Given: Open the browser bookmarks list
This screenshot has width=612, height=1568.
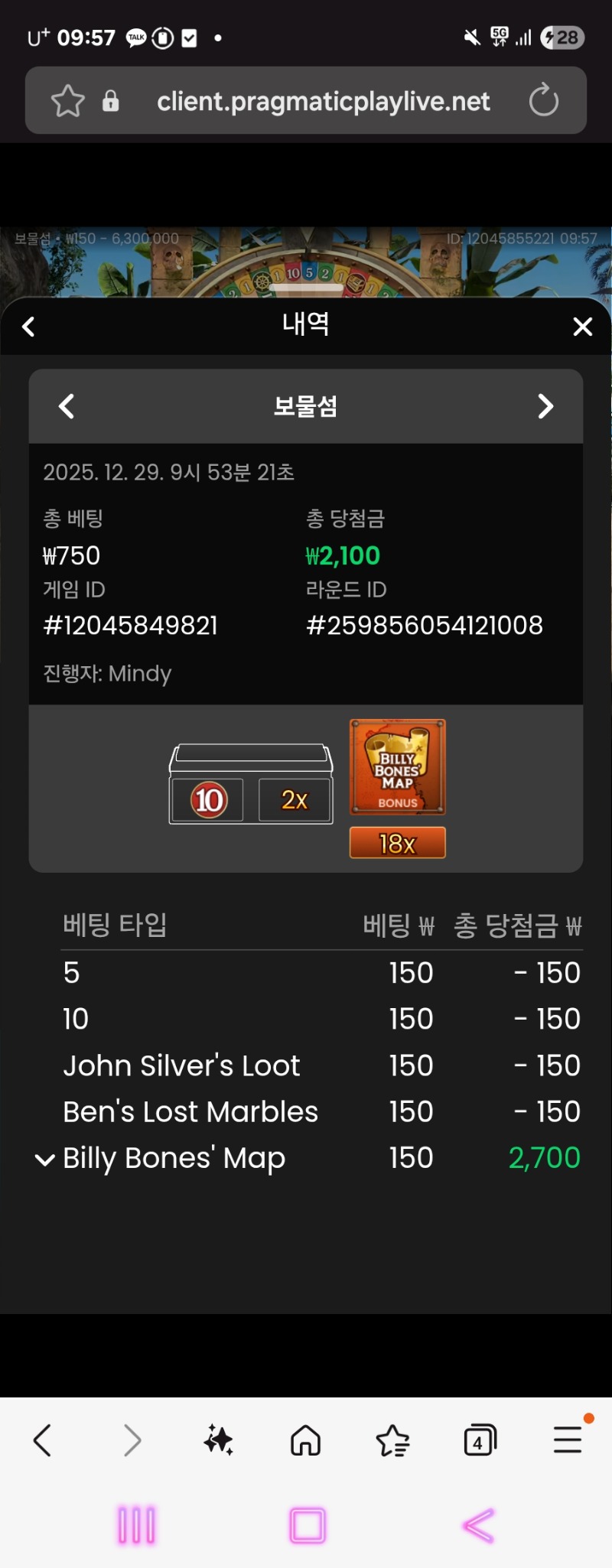Looking at the screenshot, I should click(393, 1440).
